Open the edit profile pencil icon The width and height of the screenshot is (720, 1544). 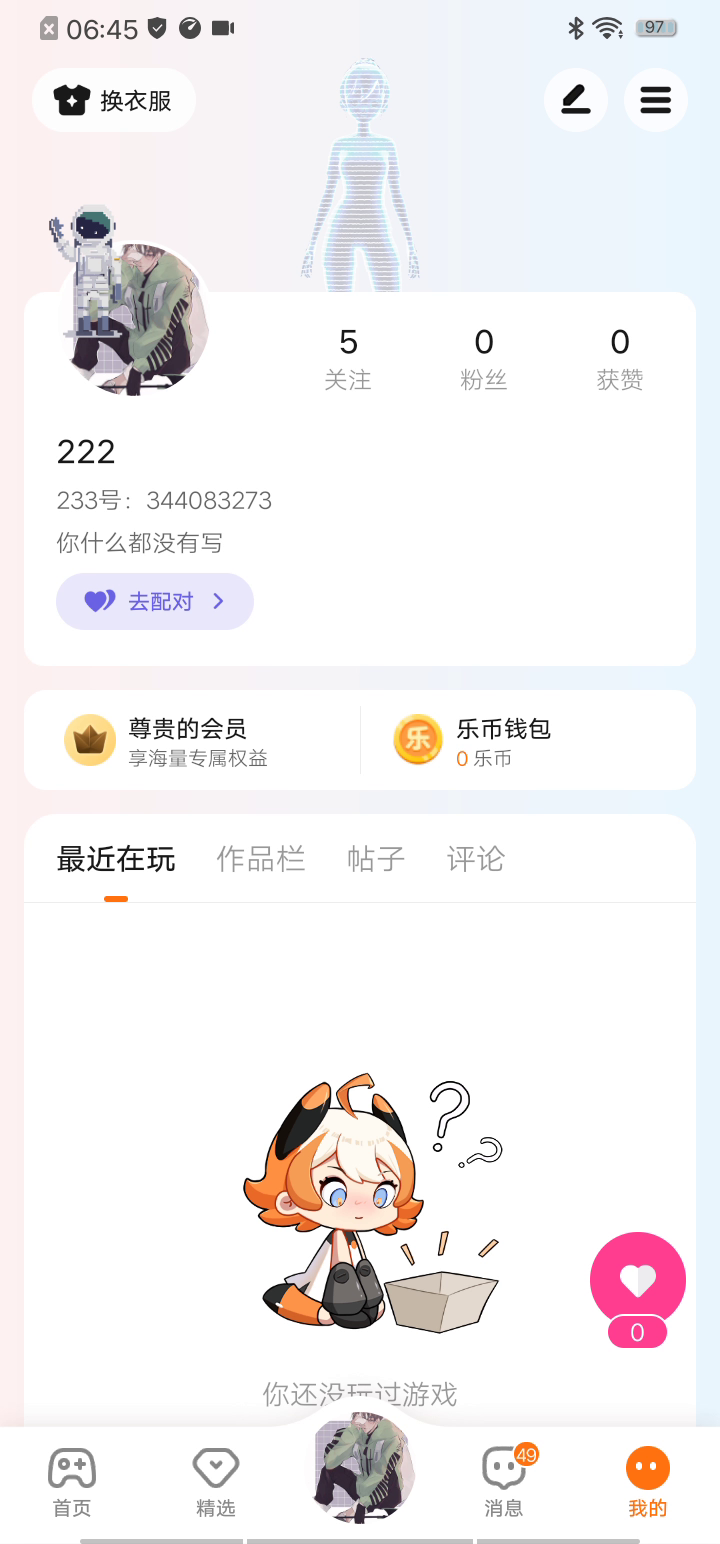click(x=575, y=100)
